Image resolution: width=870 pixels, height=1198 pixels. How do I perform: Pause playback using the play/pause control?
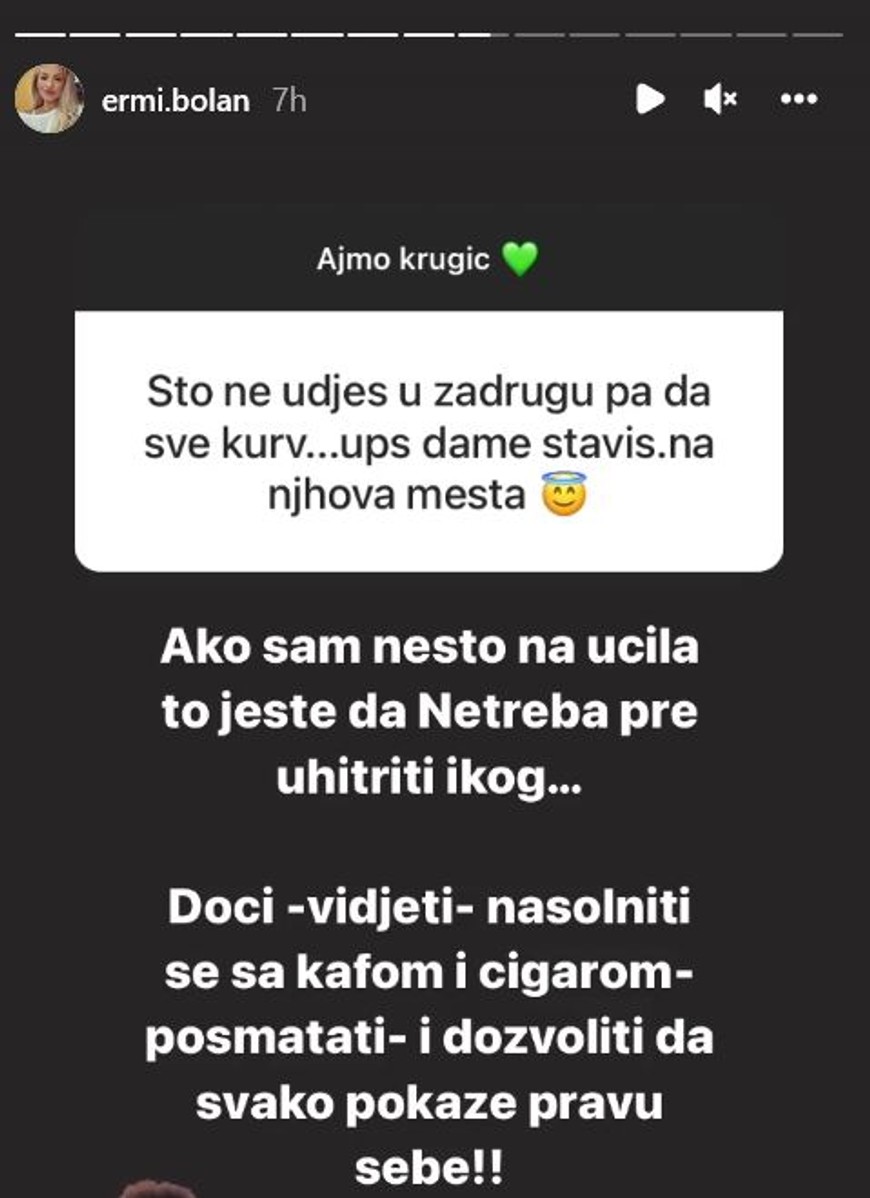coord(651,98)
